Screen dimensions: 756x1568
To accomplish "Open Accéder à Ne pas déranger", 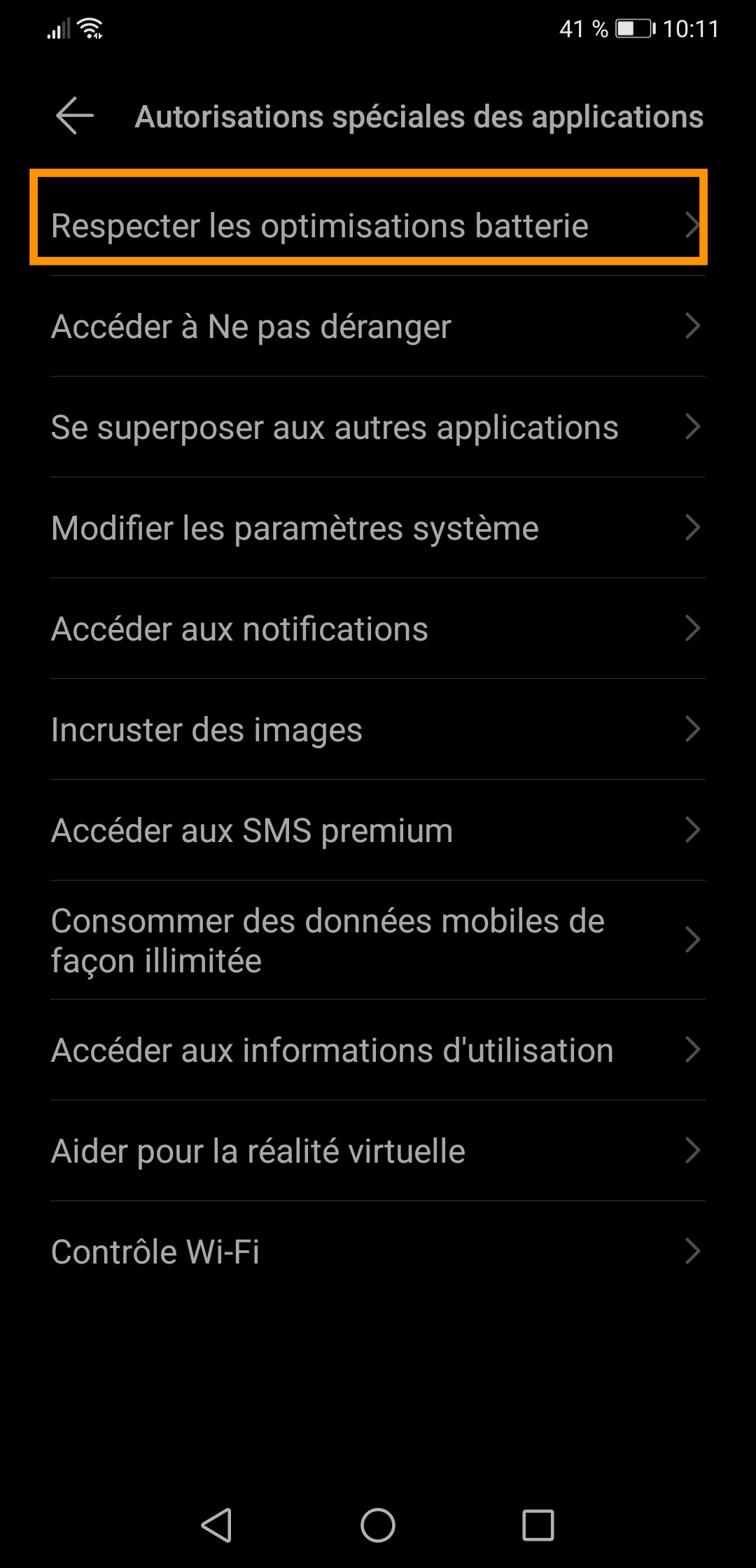I will [x=377, y=326].
